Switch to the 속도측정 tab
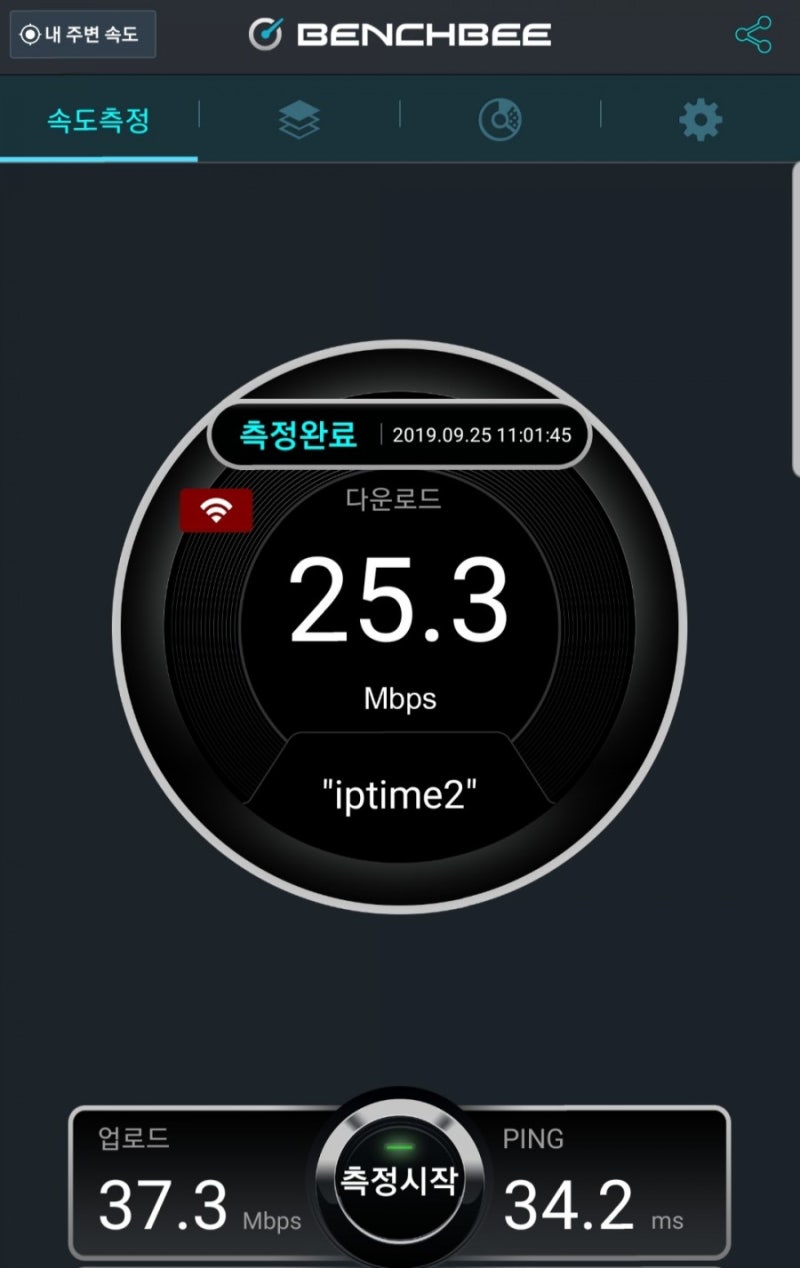 click(98, 118)
